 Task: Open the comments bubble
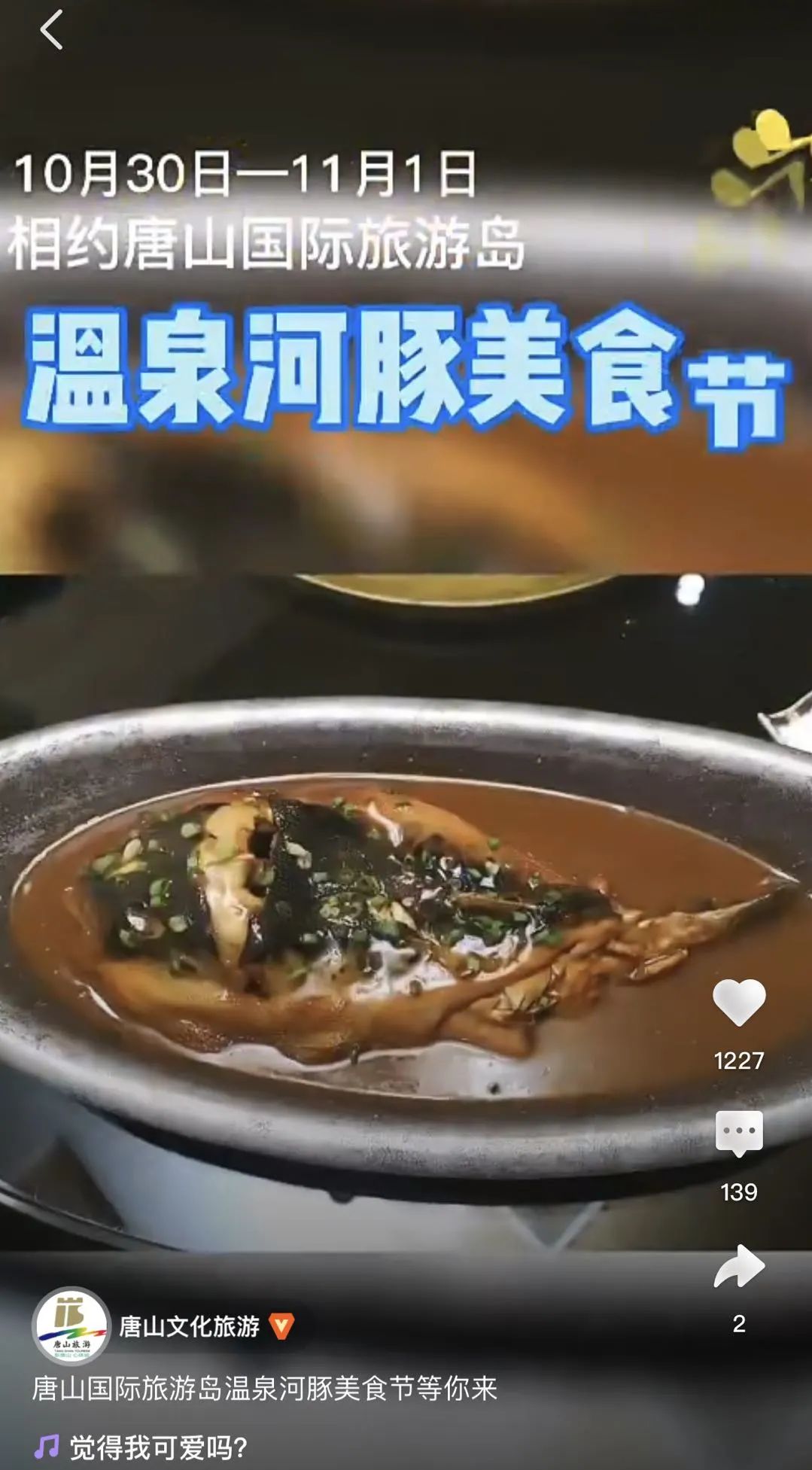tap(738, 1133)
